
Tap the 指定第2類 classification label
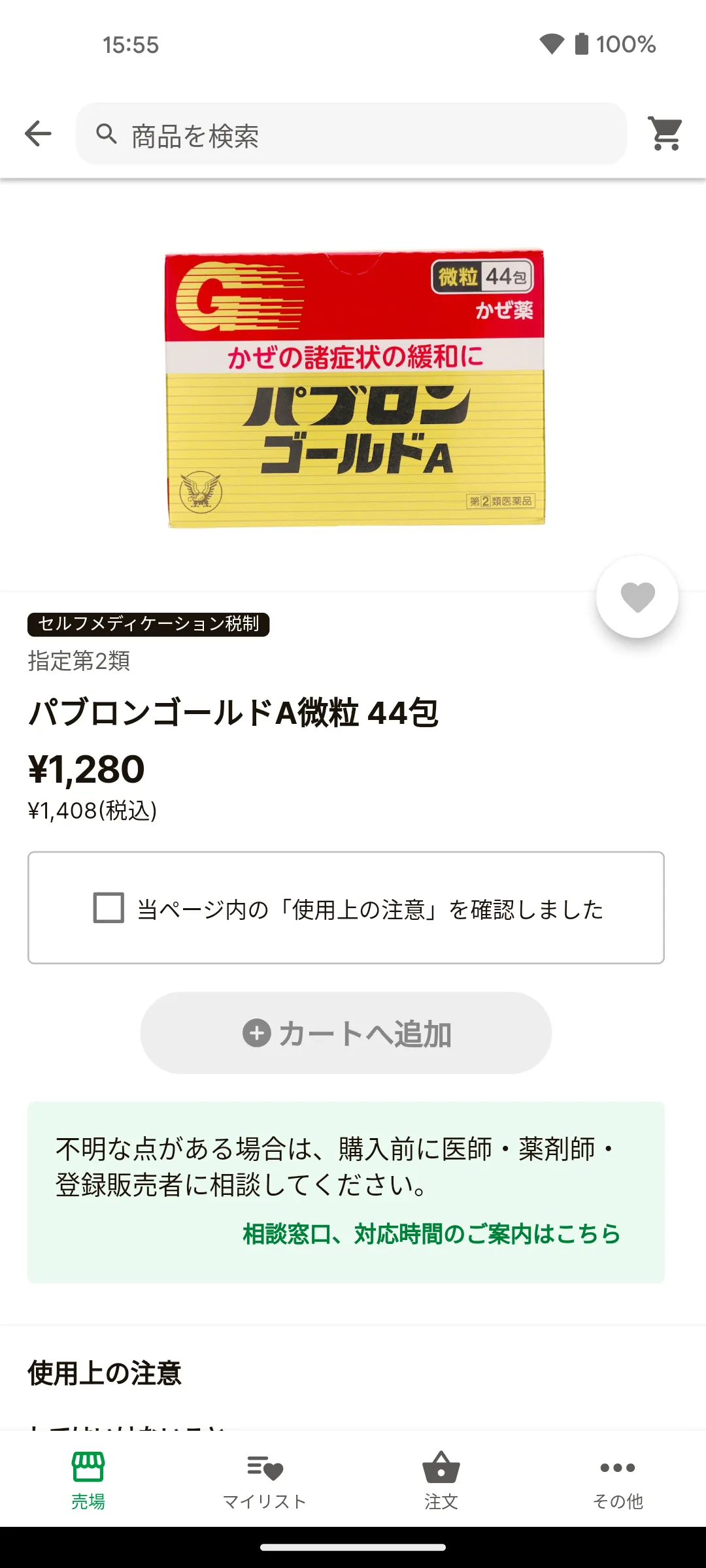(78, 662)
